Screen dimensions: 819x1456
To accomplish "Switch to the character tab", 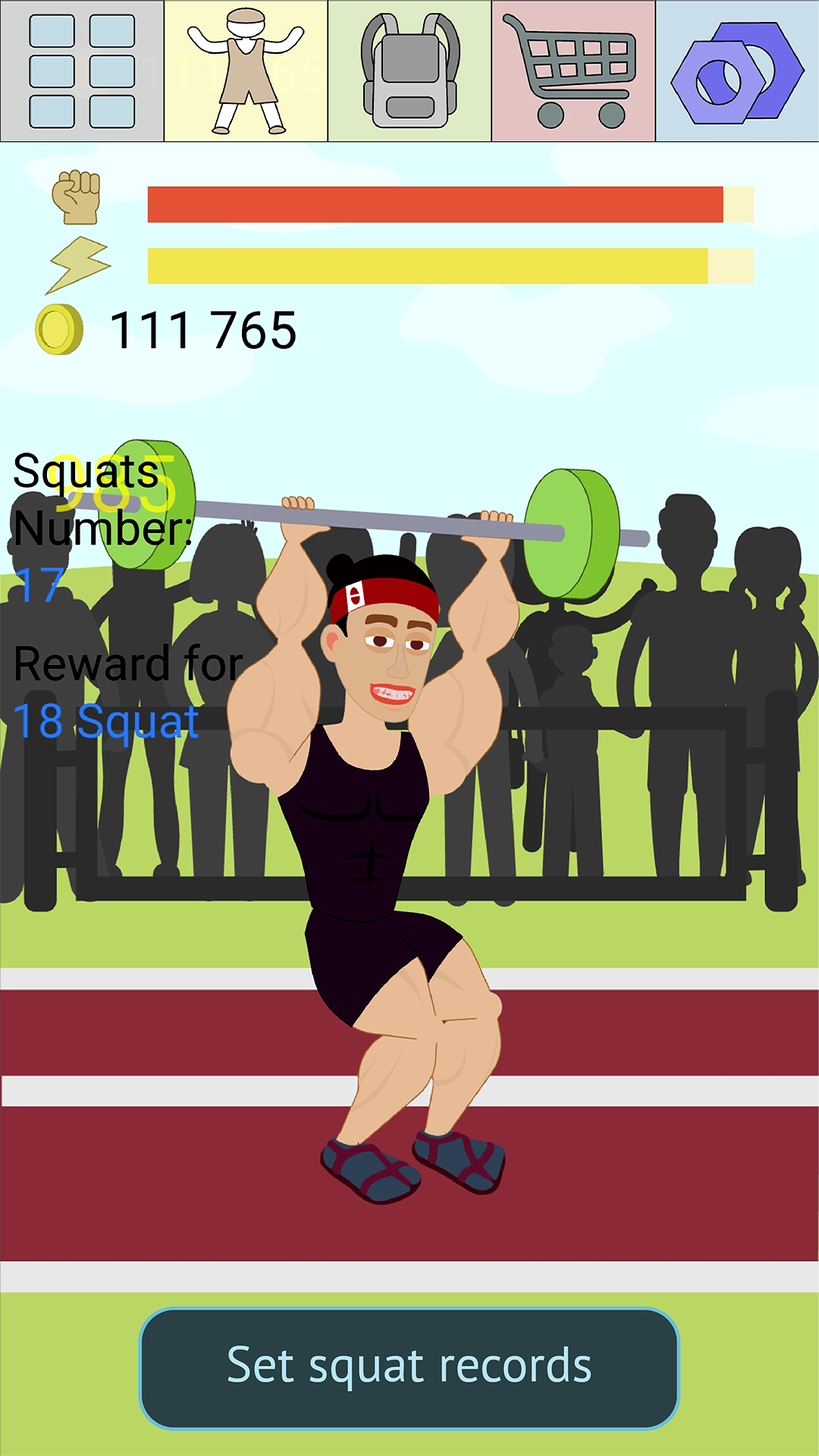I will (246, 71).
